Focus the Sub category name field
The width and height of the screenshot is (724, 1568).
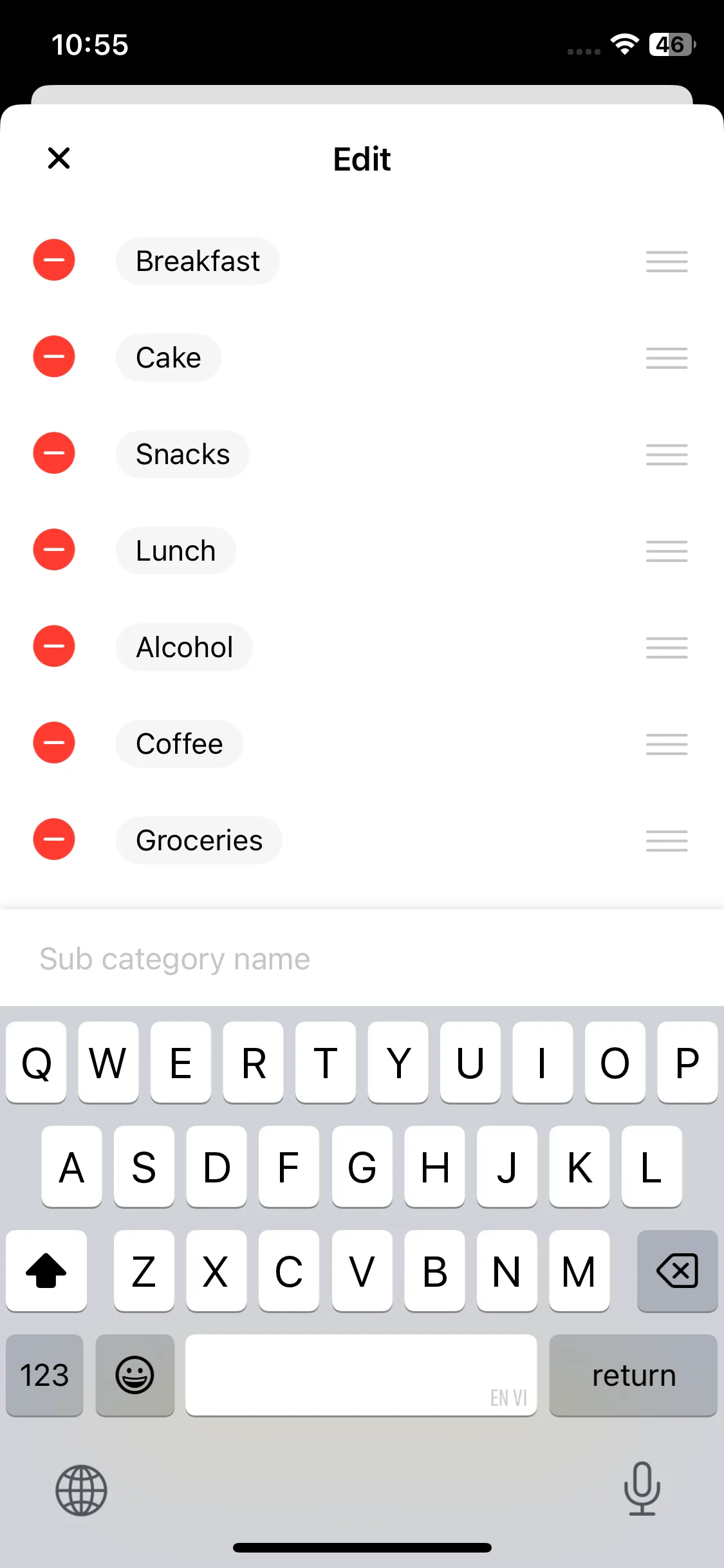click(x=360, y=959)
